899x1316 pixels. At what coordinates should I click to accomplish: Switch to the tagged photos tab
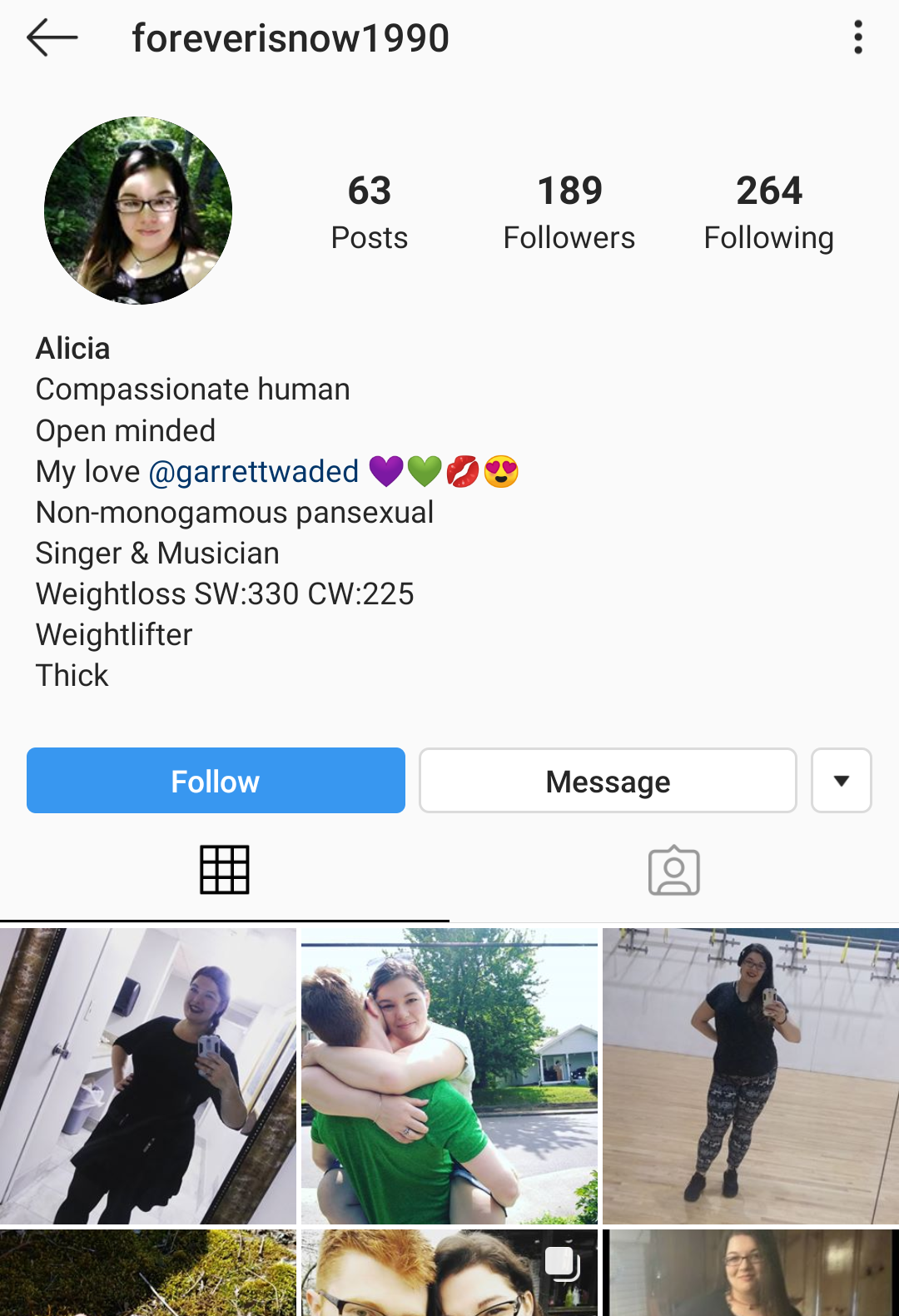coord(673,871)
